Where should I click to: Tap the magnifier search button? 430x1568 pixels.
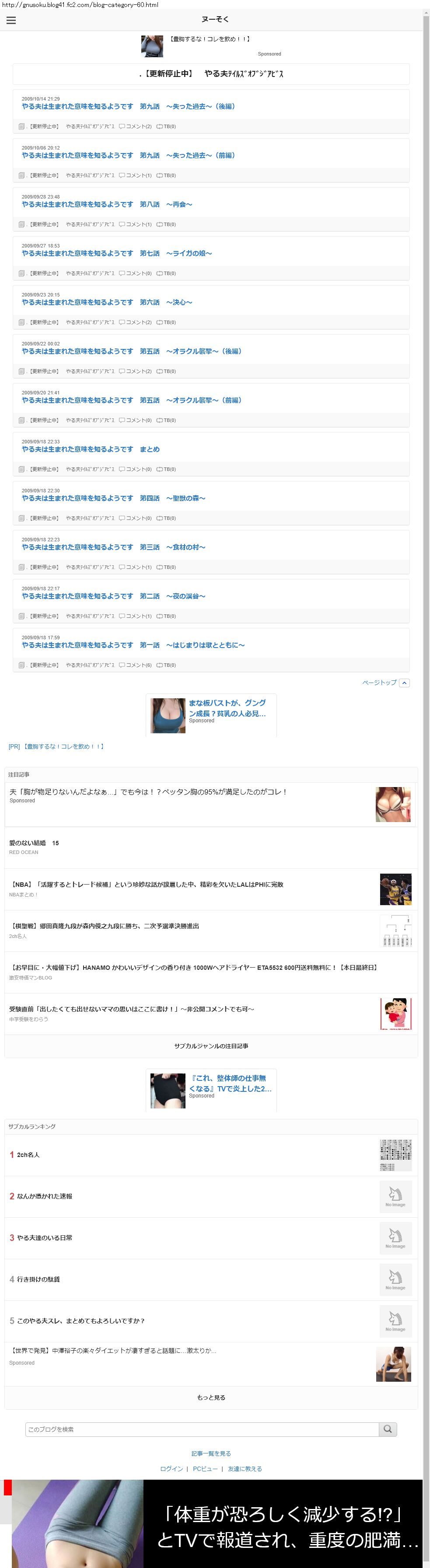click(x=388, y=1429)
